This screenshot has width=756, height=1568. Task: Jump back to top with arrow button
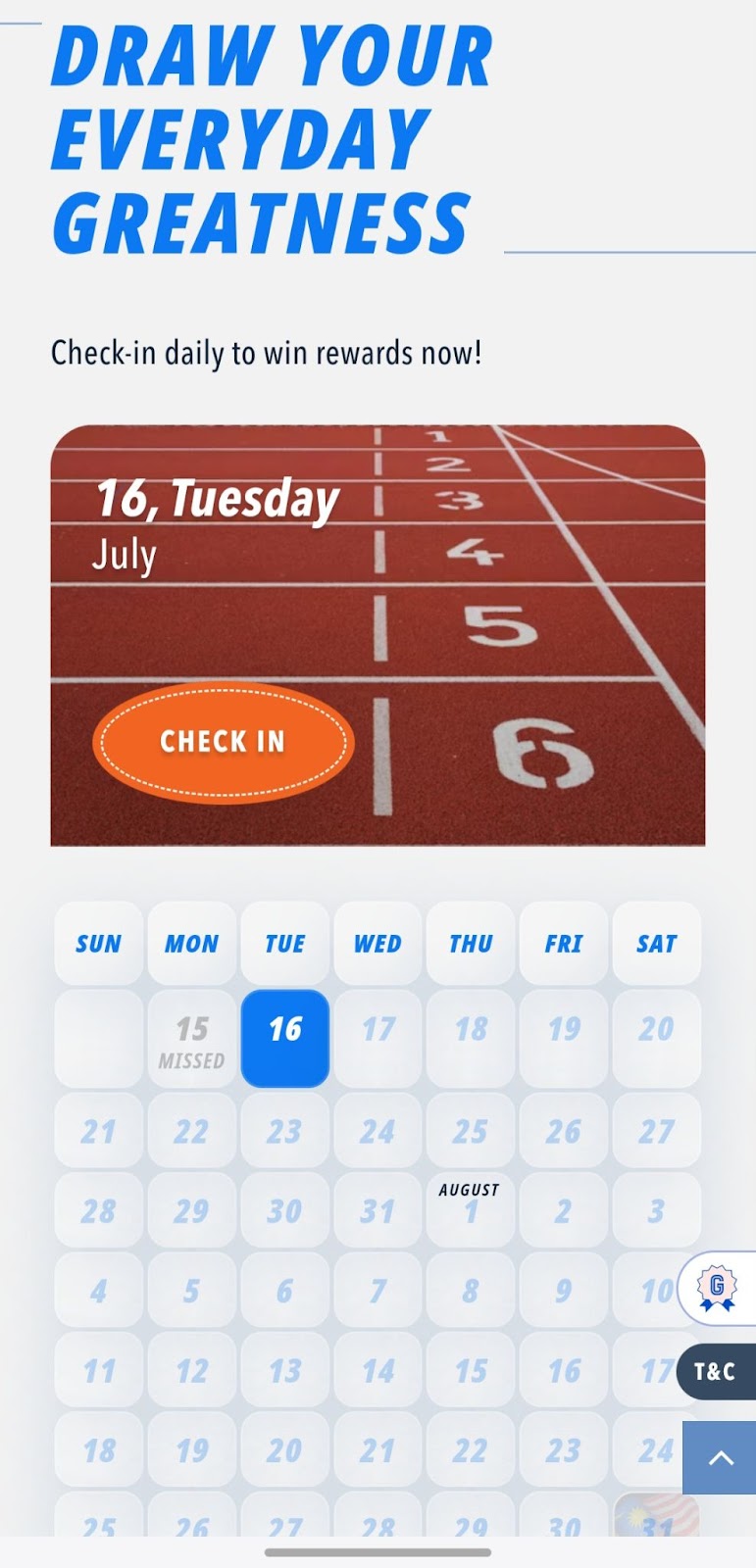point(720,1458)
